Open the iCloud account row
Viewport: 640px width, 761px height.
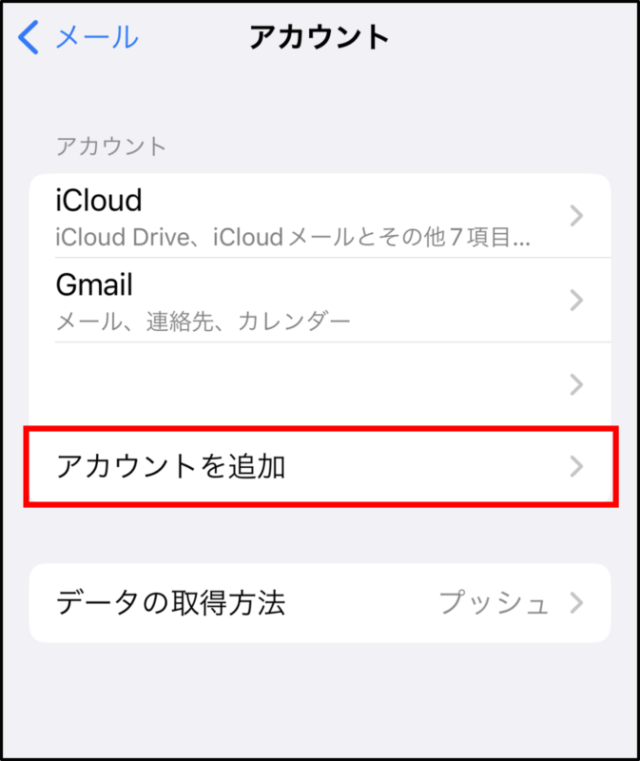(x=320, y=216)
